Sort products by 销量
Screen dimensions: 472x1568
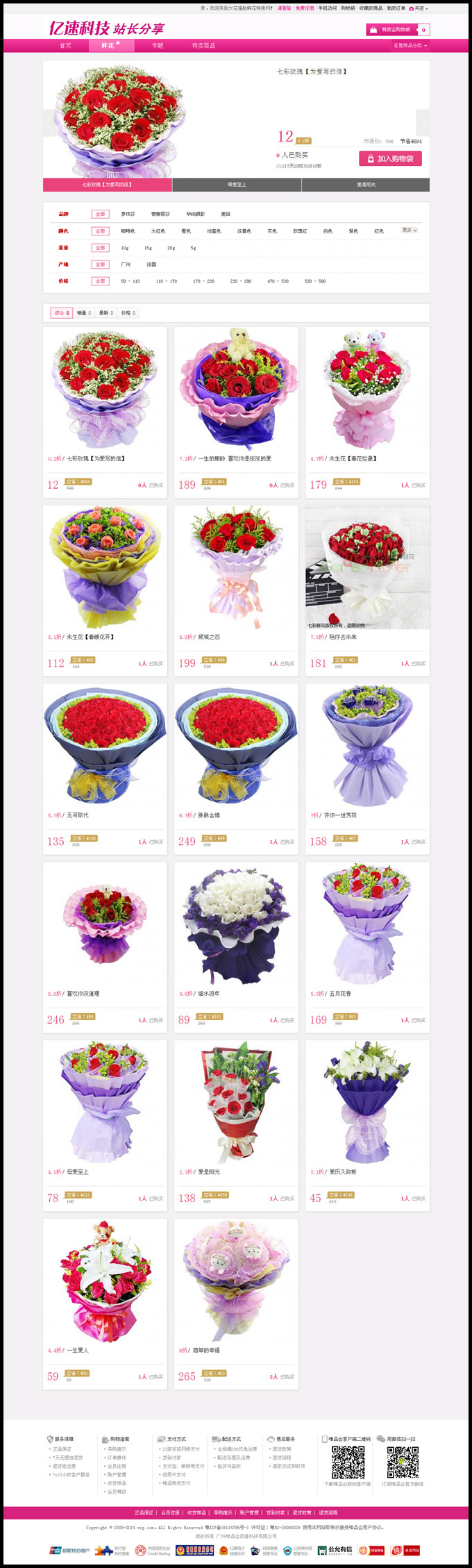84,313
